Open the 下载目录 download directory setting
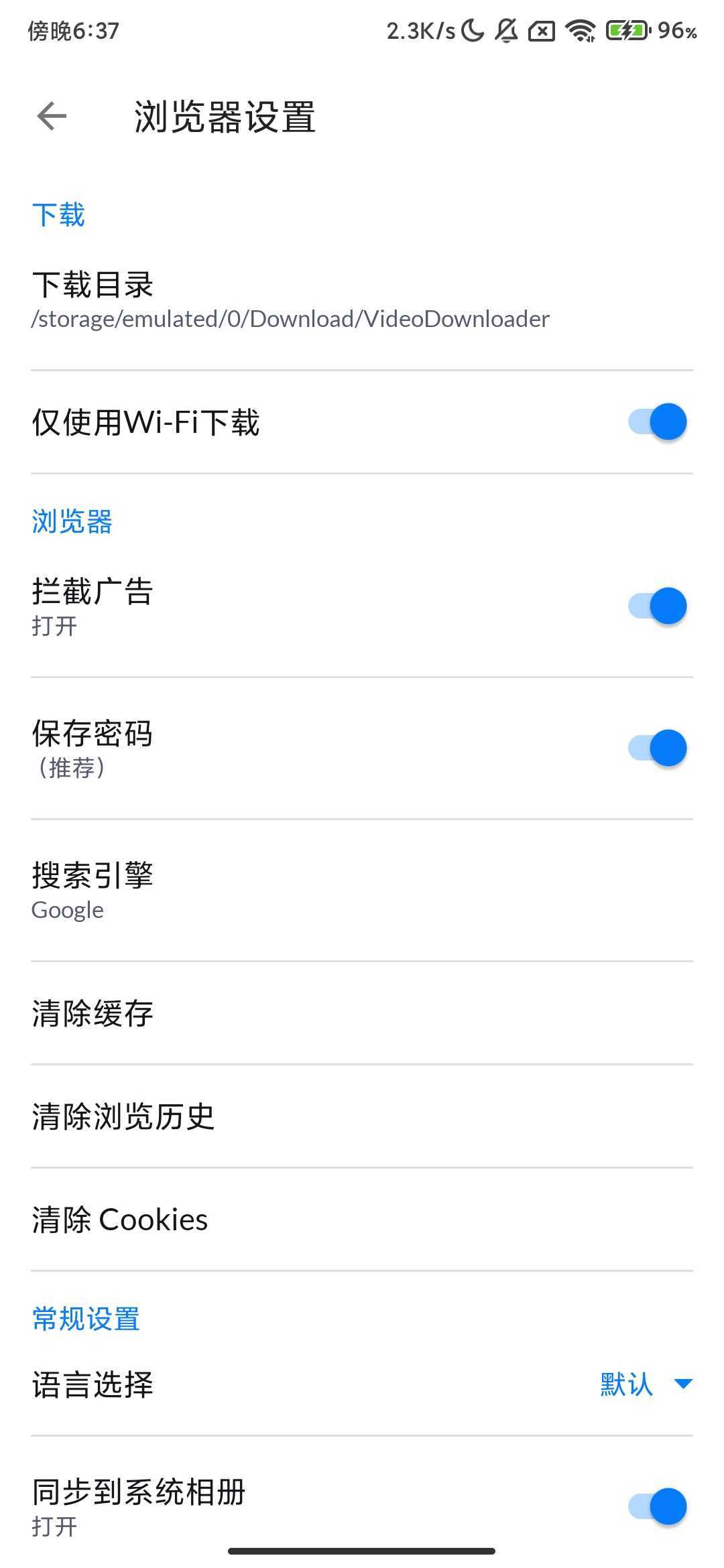Viewport: 724px width, 1568px height. (290, 300)
